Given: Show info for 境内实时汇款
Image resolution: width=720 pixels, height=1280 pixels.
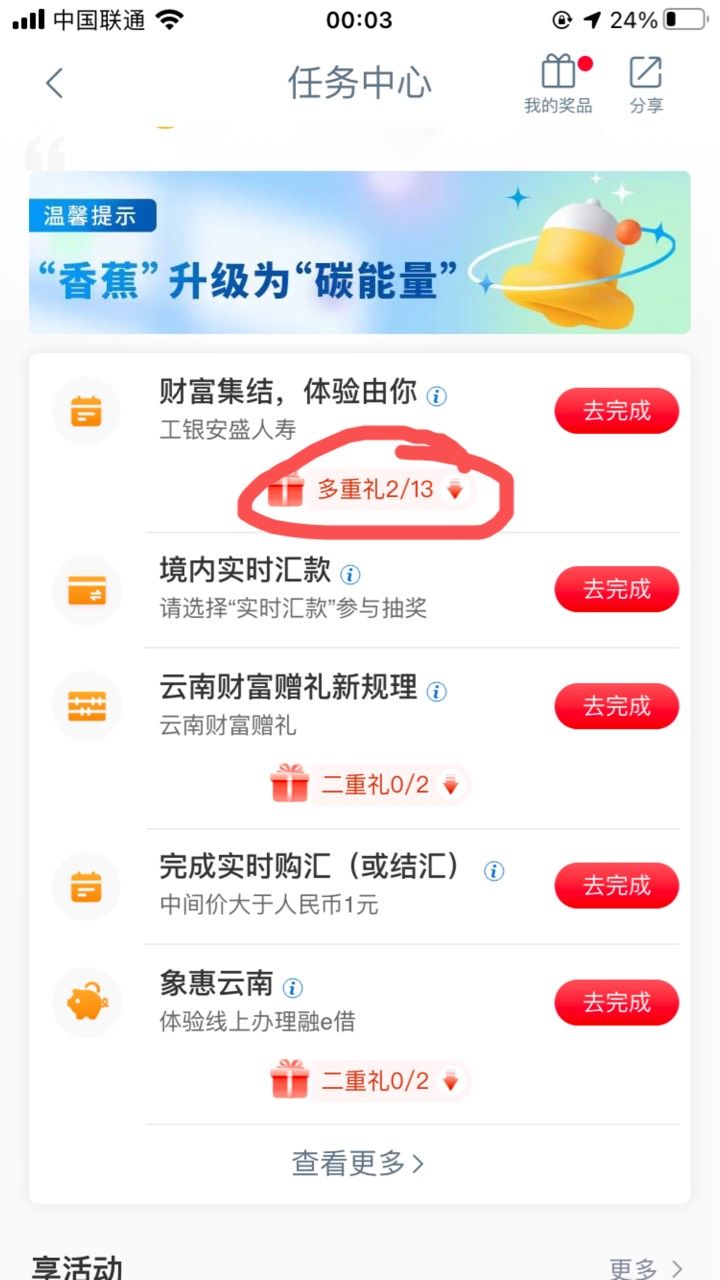Looking at the screenshot, I should point(350,574).
